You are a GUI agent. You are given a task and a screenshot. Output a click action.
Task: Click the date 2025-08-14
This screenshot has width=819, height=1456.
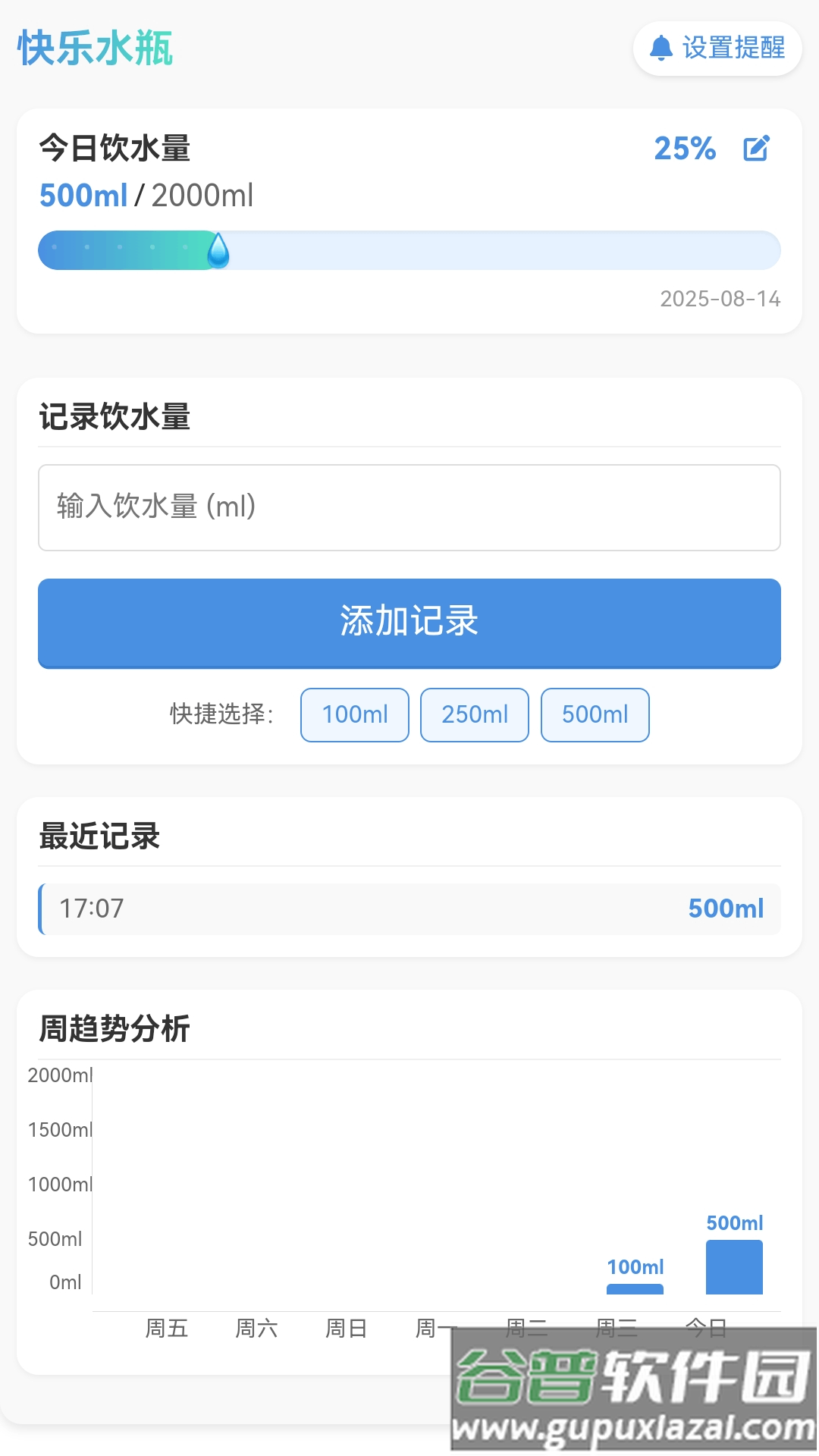tap(719, 299)
